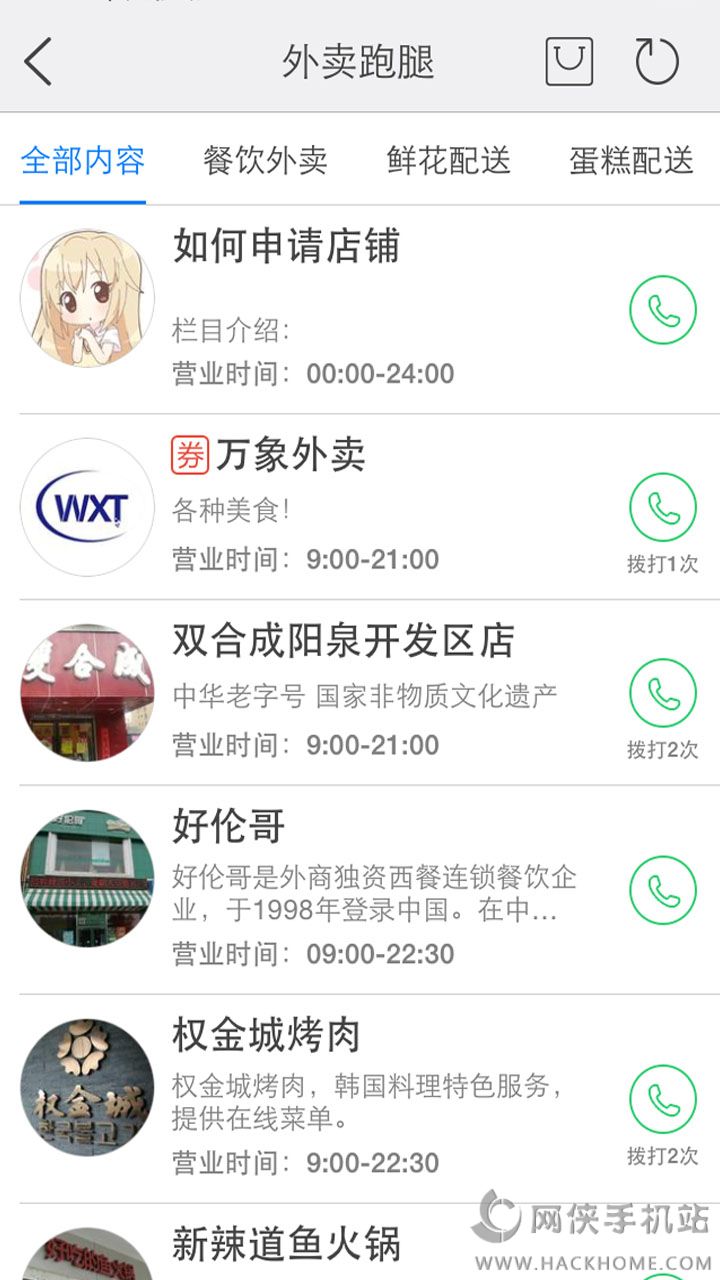Tap the refresh icon at top right
Screen dimensions: 720x1280
(657, 62)
